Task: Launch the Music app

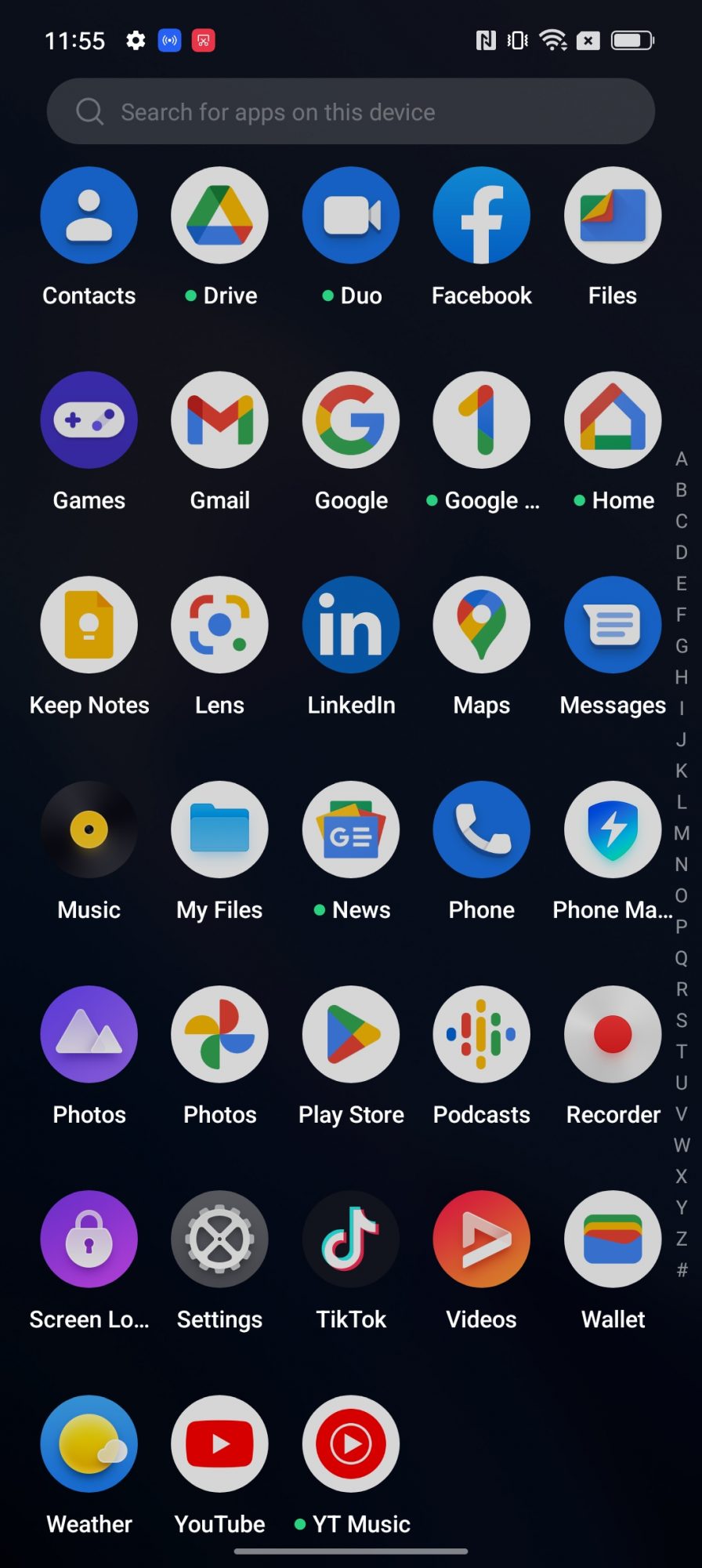Action: 89,829
